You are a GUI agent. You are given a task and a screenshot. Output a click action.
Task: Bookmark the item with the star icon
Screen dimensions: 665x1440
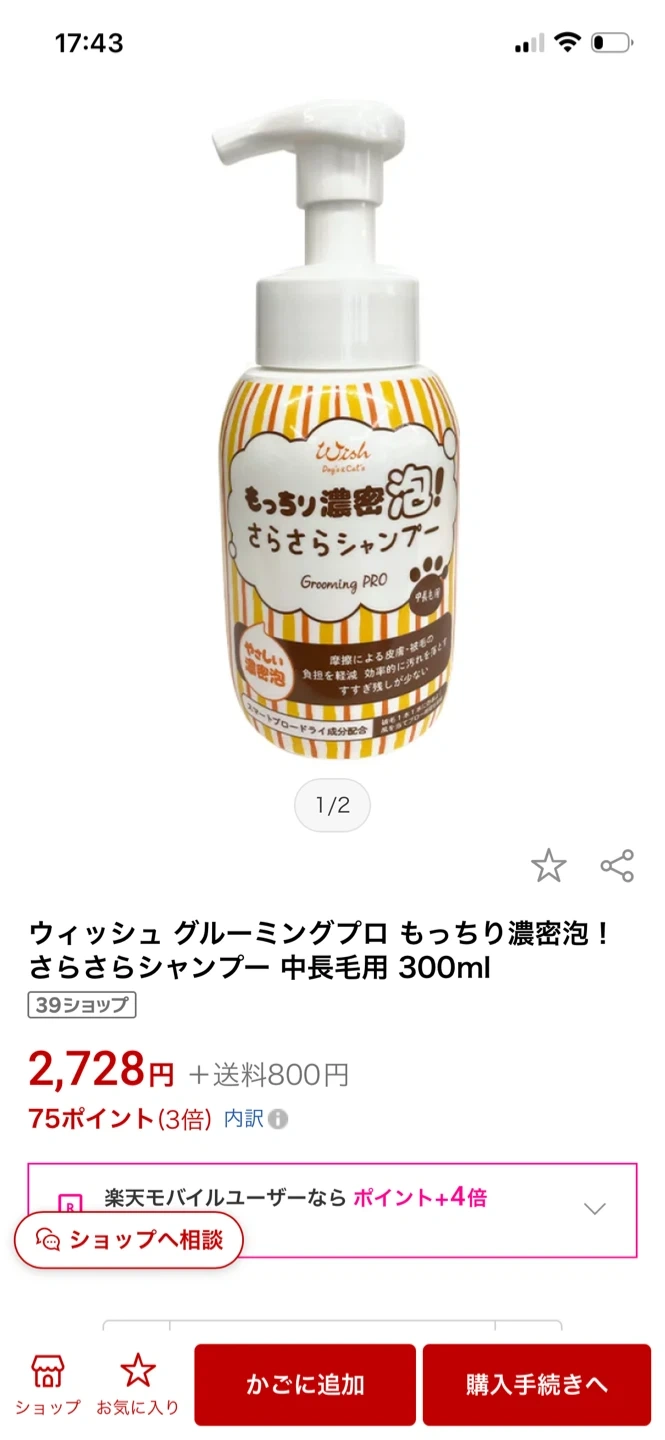[x=548, y=866]
